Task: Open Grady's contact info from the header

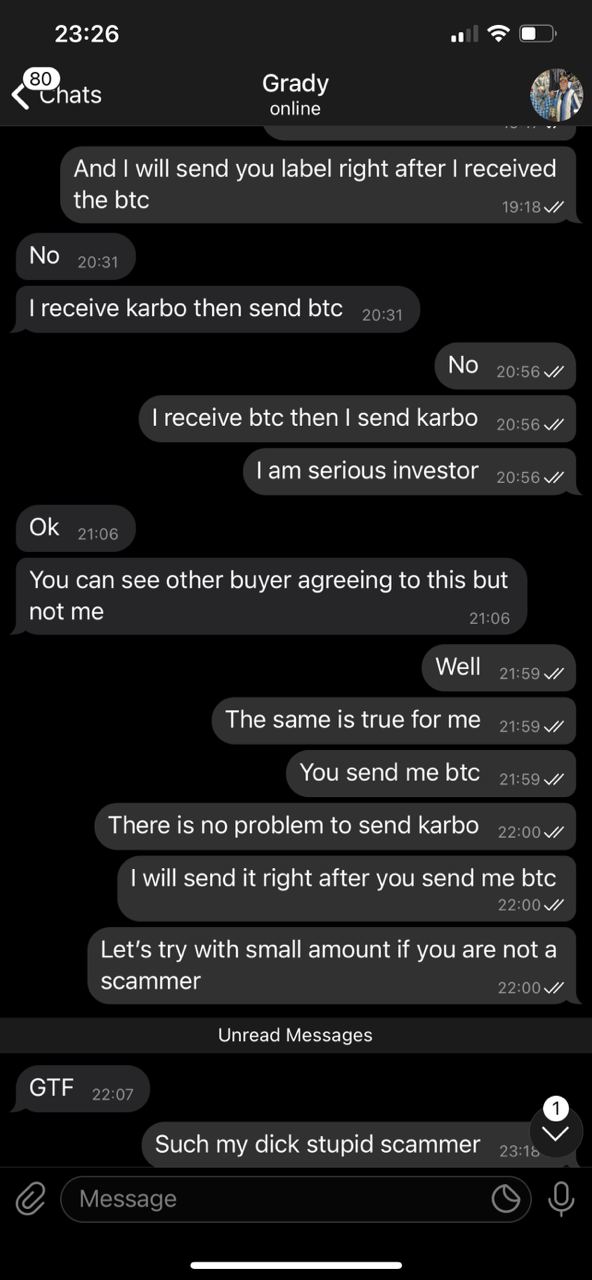Action: 295,94
